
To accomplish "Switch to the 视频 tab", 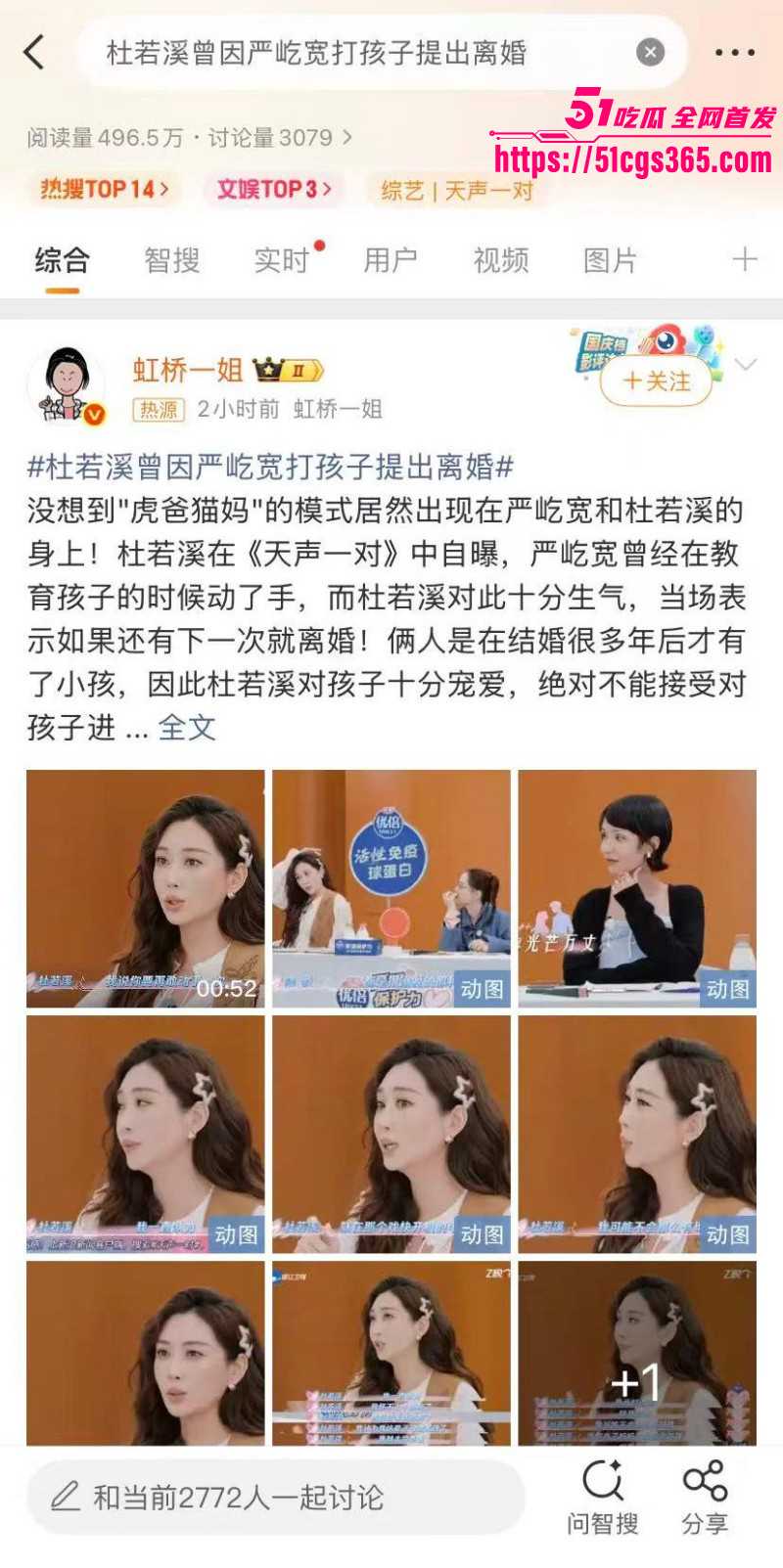I will tap(502, 260).
